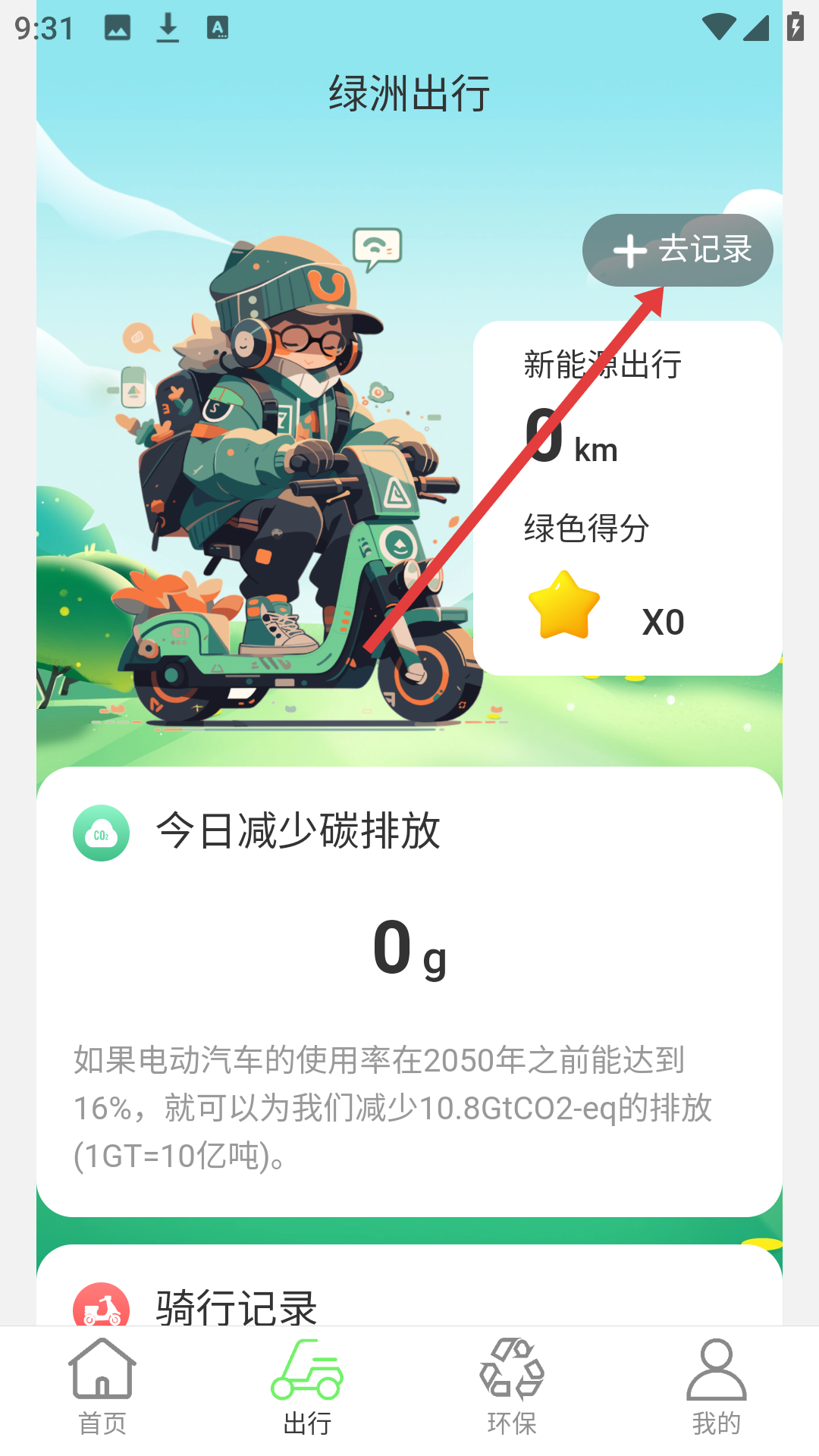Viewport: 819px width, 1456px height.
Task: Go to the 我的 tab
Action: point(716,1388)
